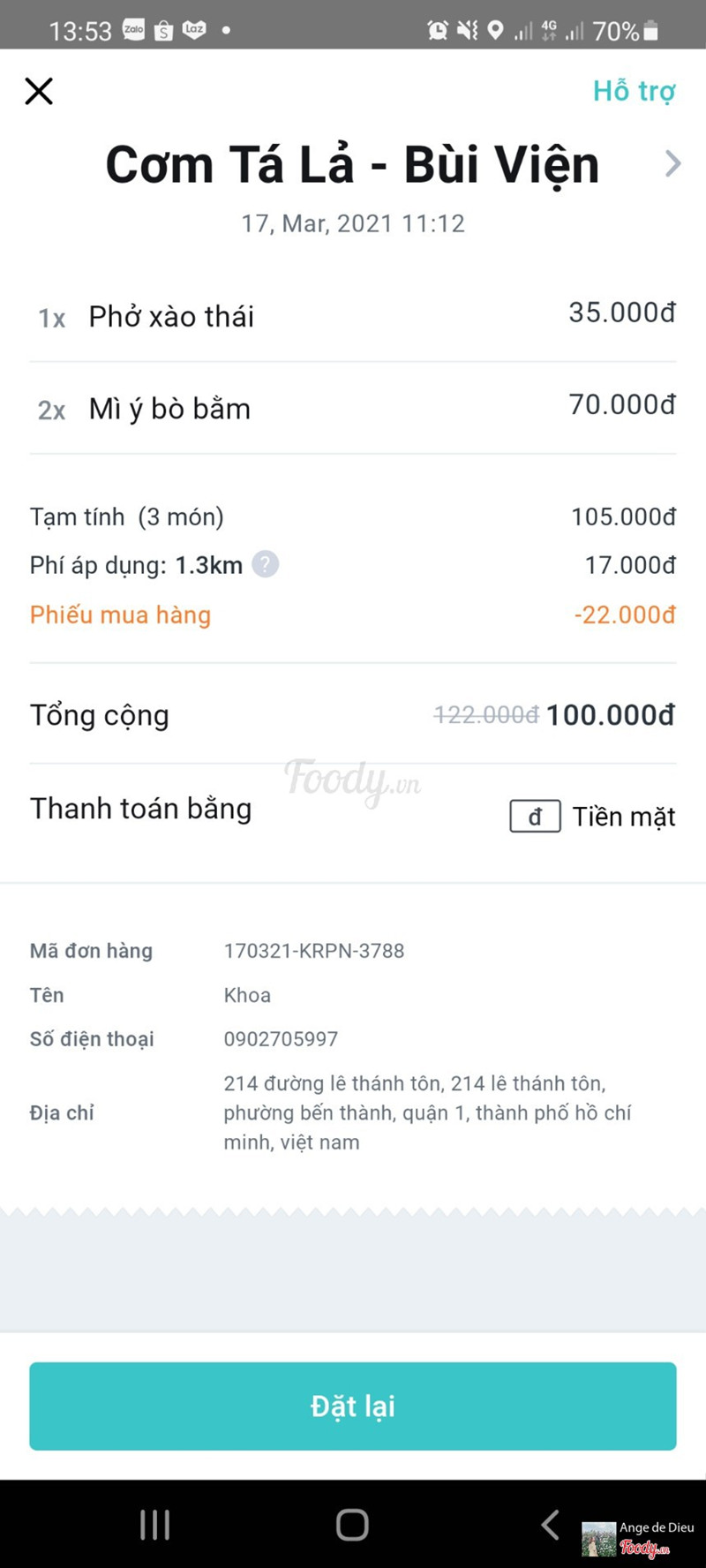Go back using system navigation
706x1568 pixels.
550,1524
